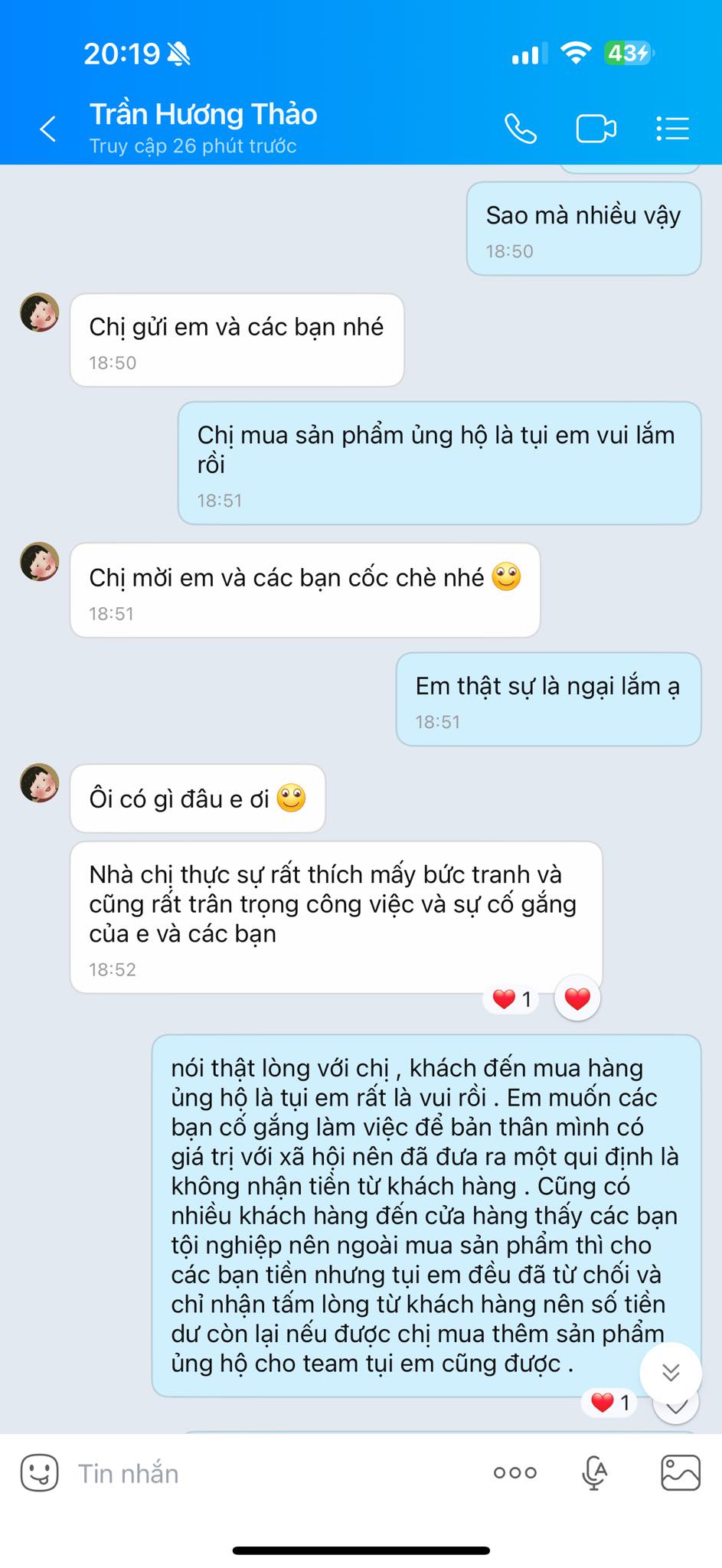Open more attachment options

point(515,1472)
